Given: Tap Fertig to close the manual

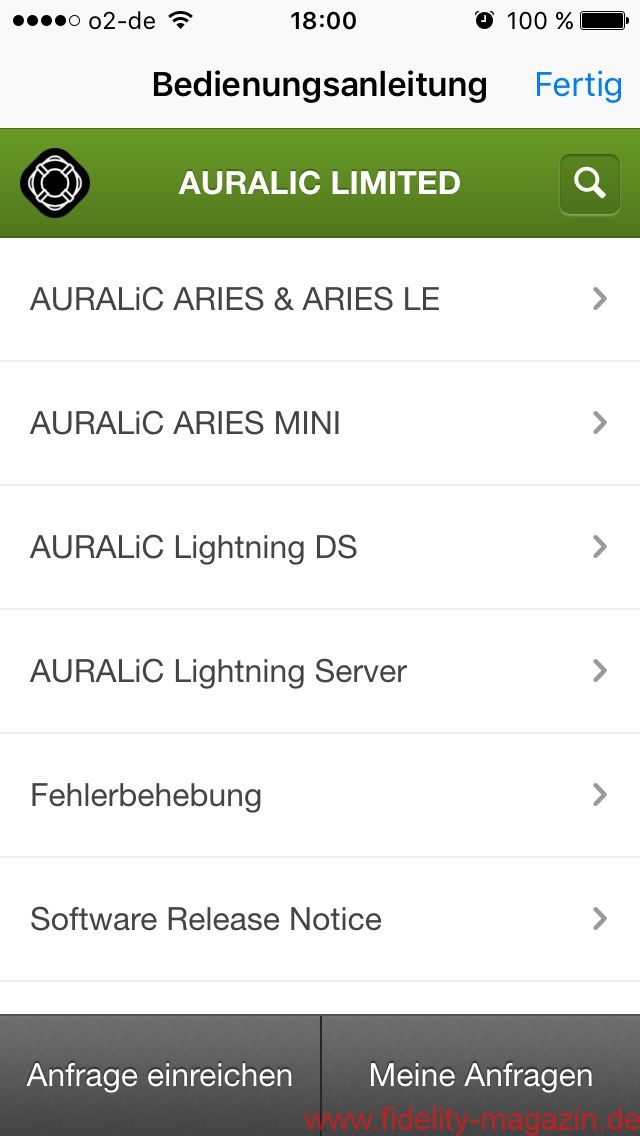Looking at the screenshot, I should coord(578,85).
